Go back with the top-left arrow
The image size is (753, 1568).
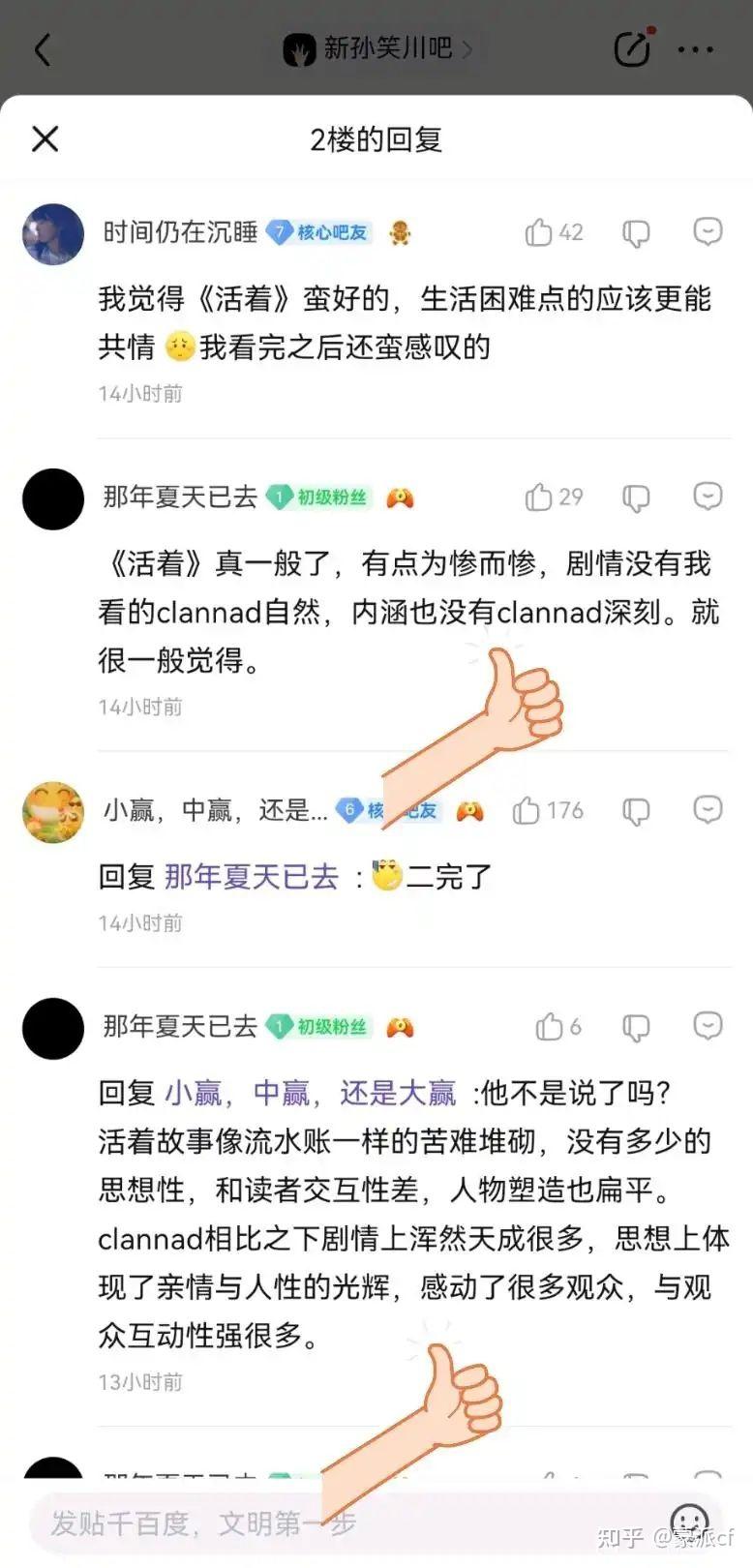43,49
